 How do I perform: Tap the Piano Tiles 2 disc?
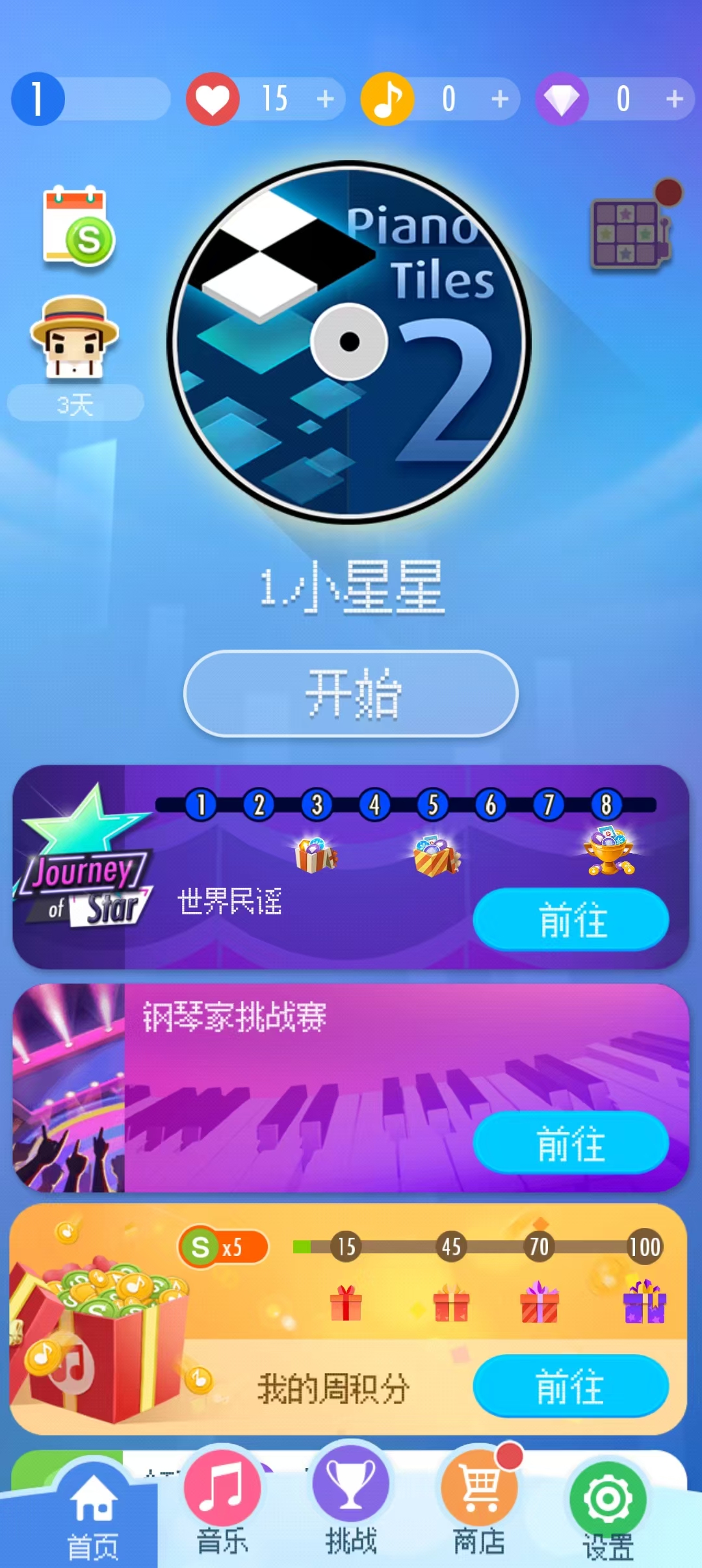pos(349,342)
